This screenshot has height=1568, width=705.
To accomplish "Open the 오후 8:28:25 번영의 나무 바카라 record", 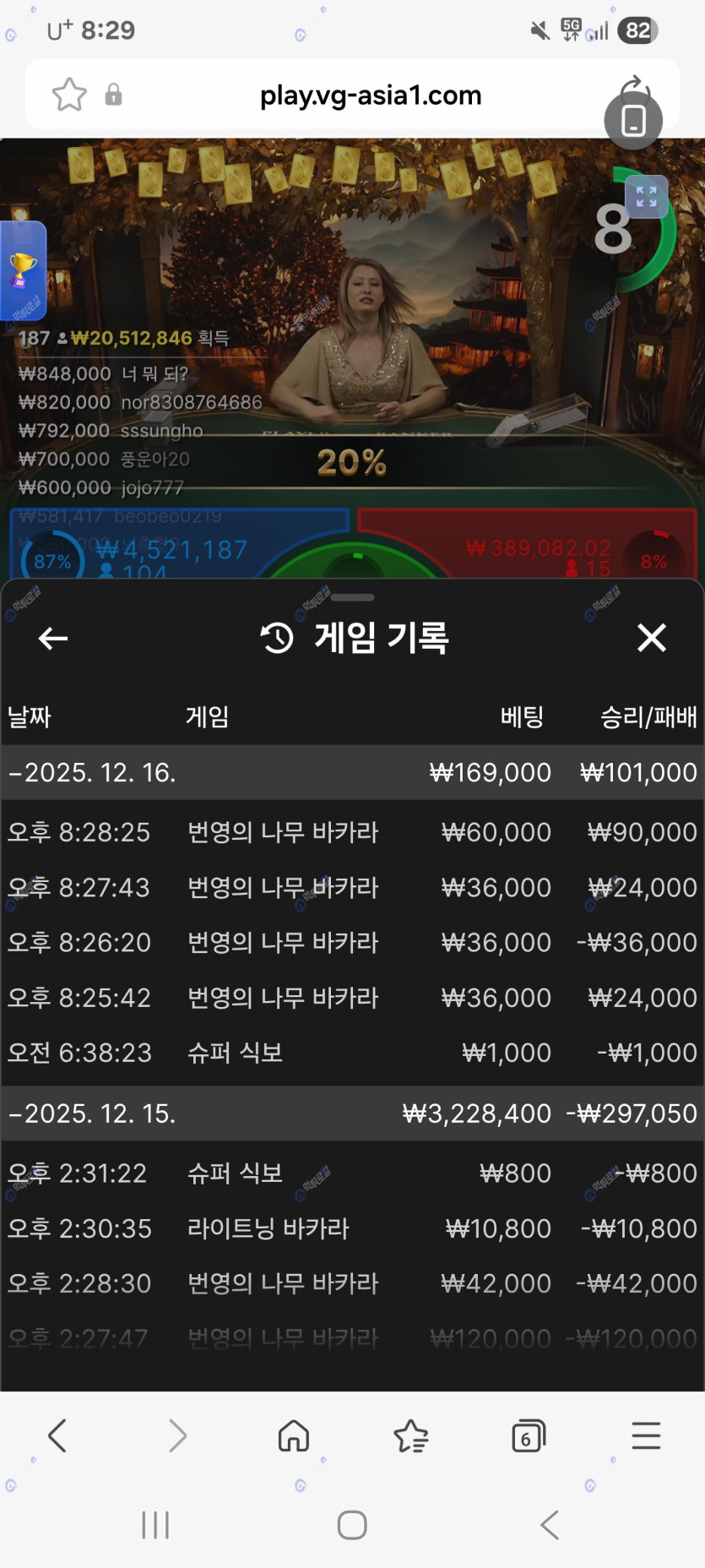I will click(352, 832).
